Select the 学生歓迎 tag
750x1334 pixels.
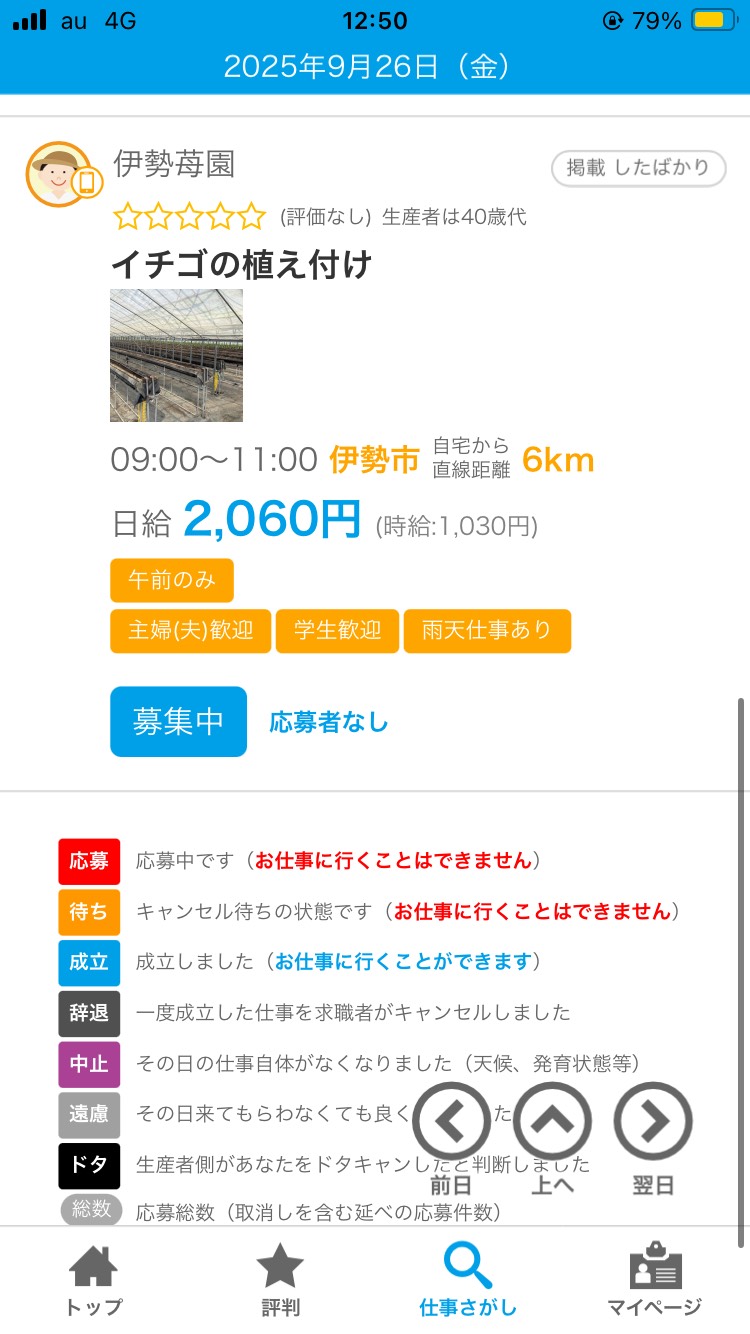337,631
